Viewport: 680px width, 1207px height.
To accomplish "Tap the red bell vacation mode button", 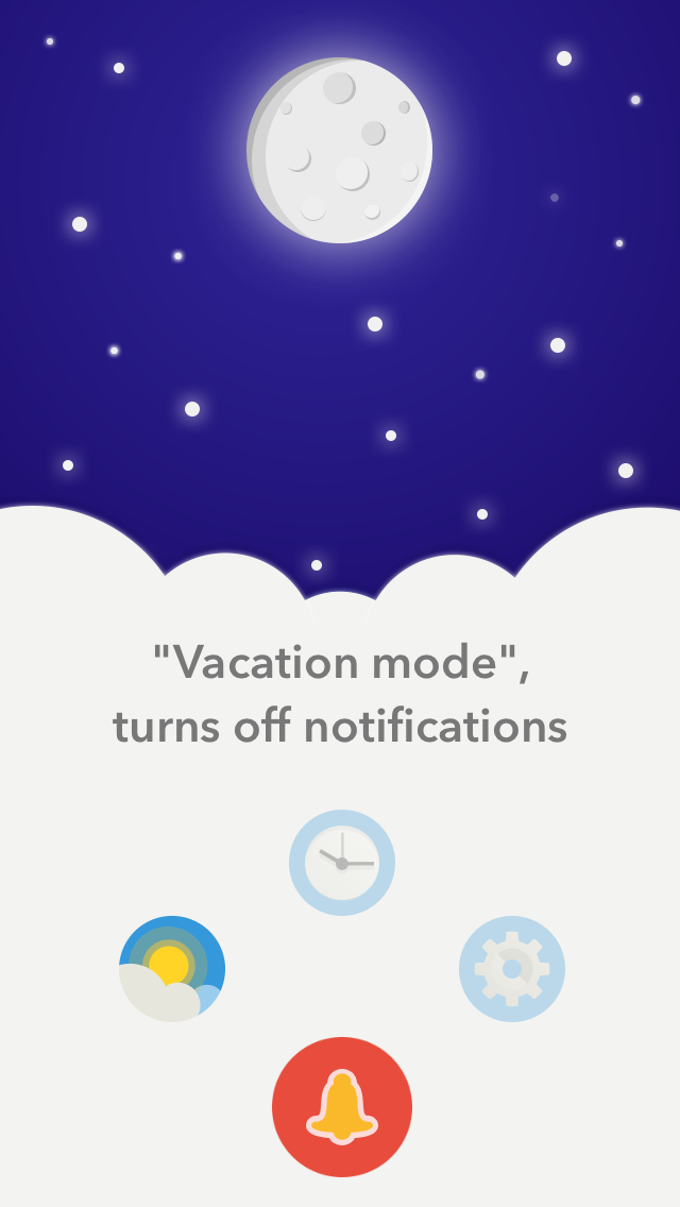I will [x=342, y=1106].
